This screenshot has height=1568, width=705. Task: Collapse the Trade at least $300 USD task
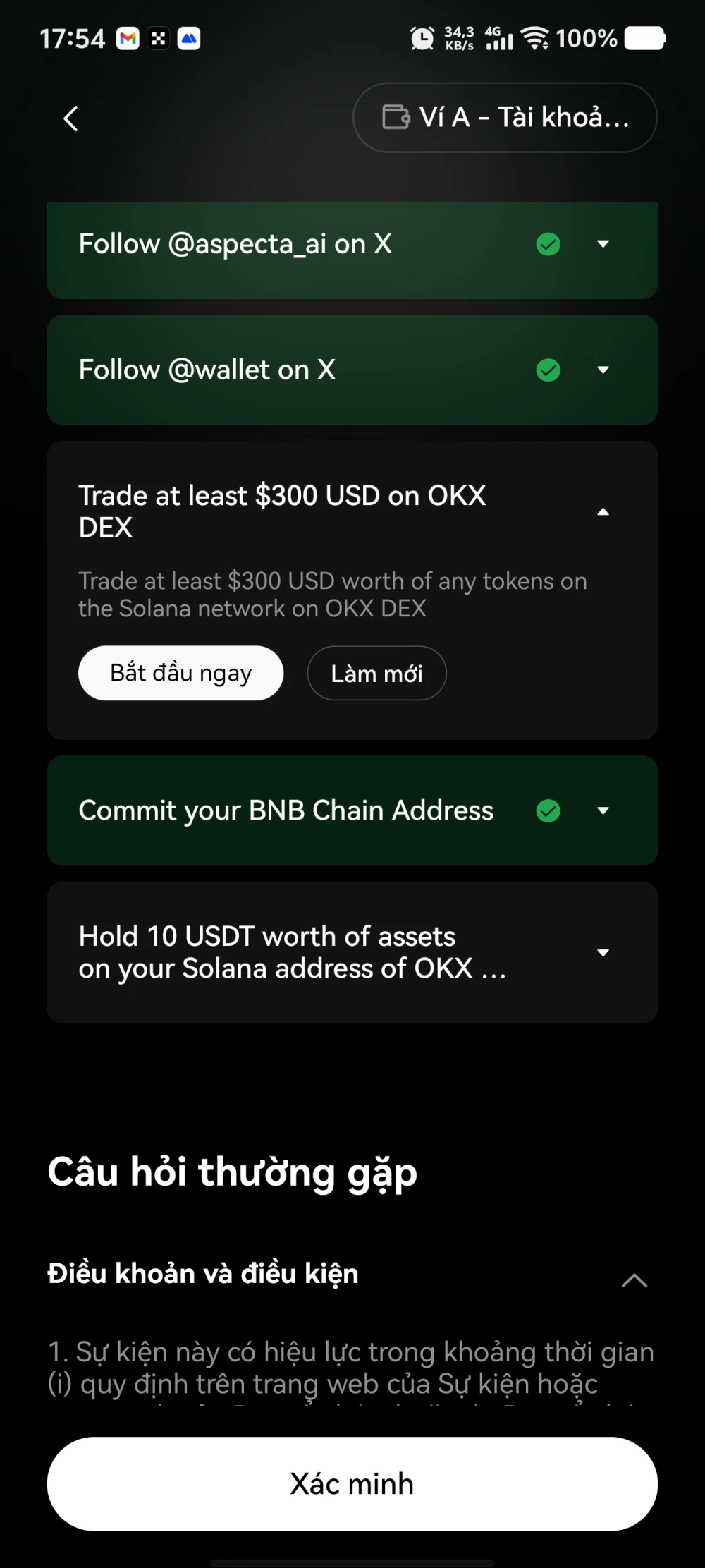click(603, 512)
